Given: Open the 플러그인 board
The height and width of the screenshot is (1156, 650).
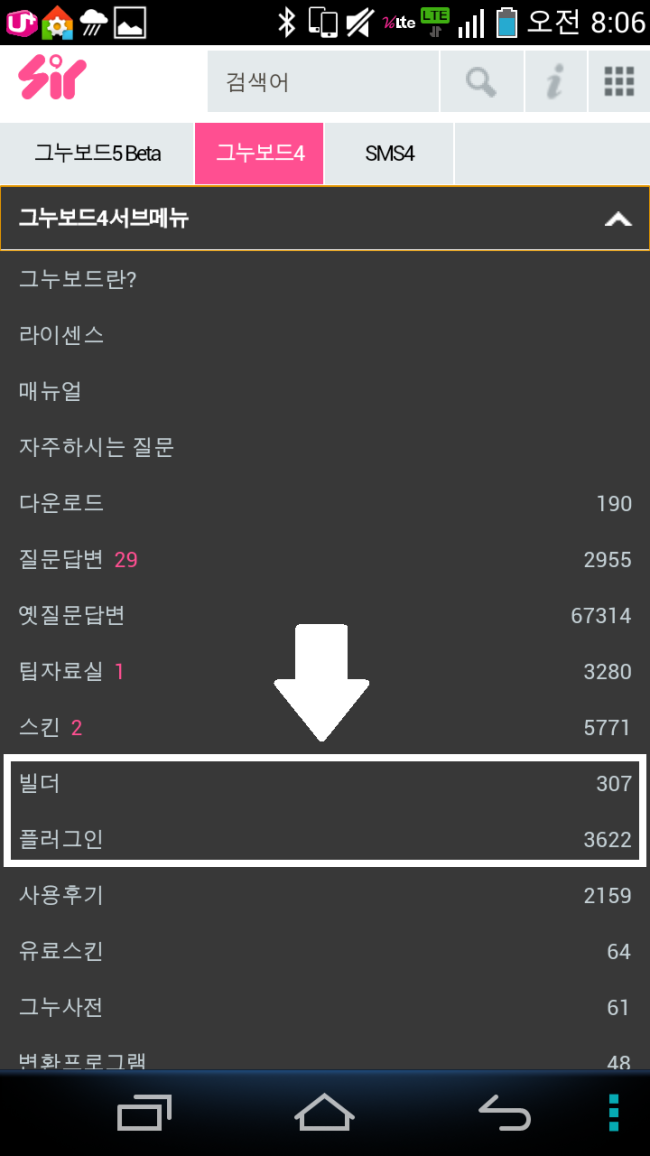Looking at the screenshot, I should (62, 839).
